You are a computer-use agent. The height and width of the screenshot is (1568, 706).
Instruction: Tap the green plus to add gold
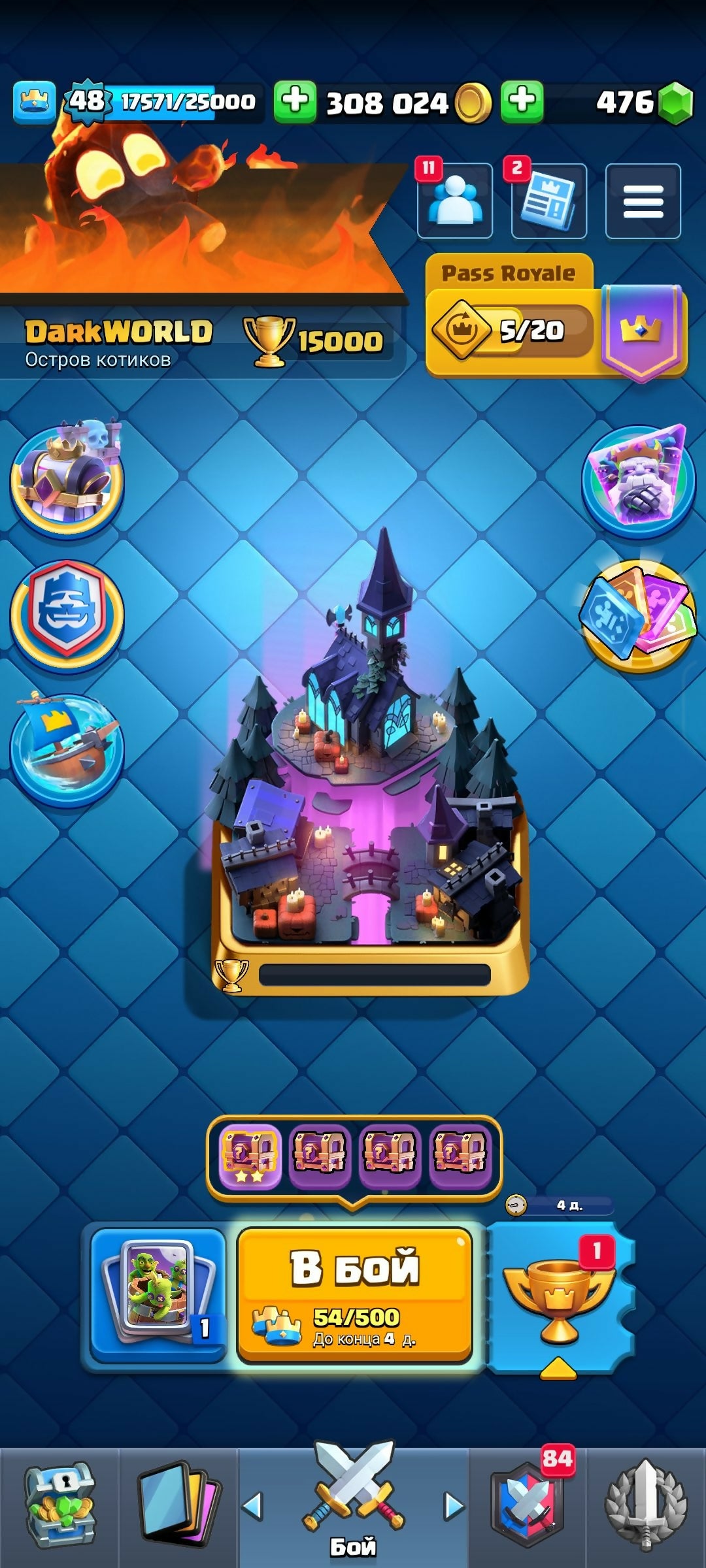click(x=295, y=101)
